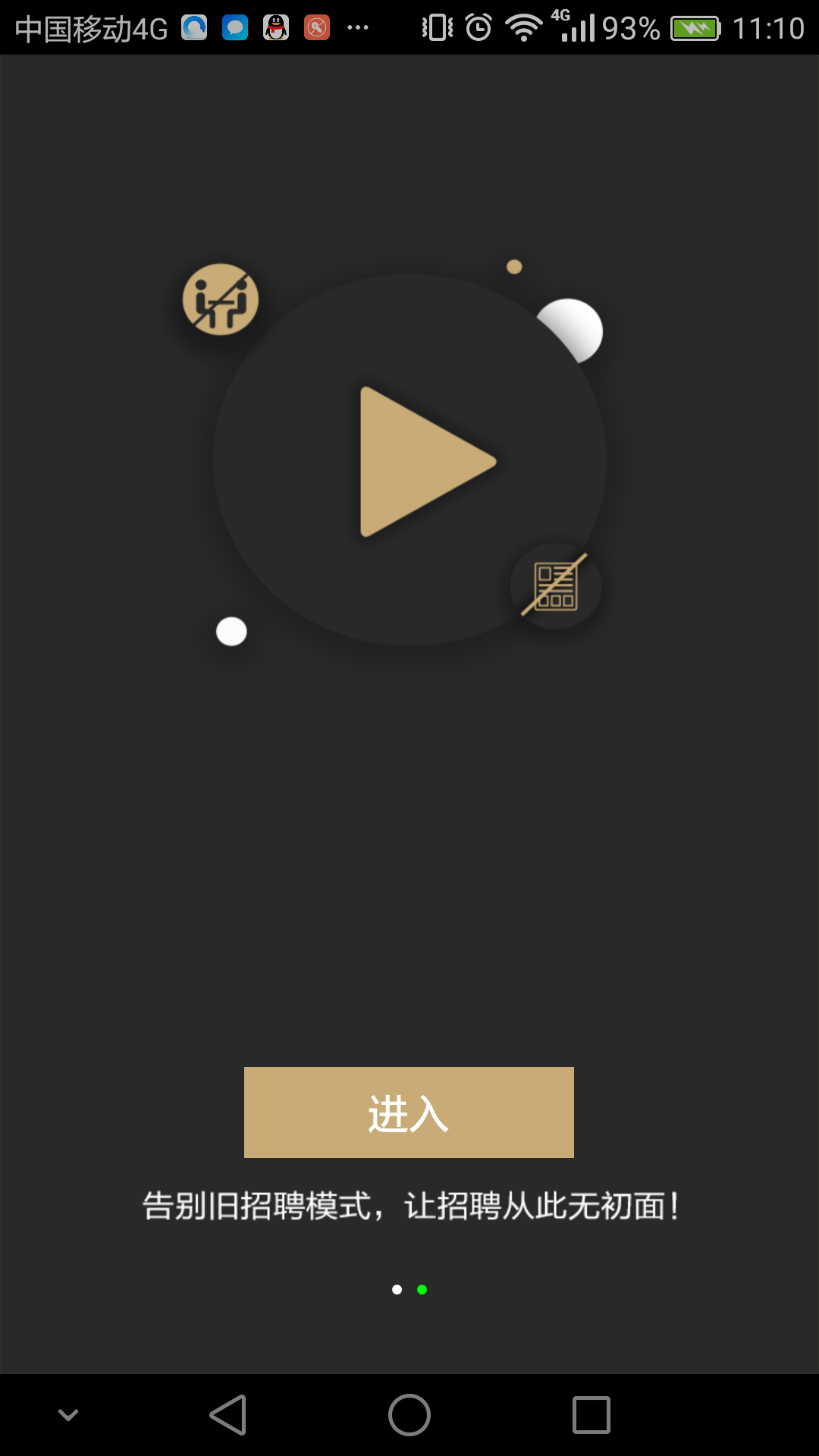819x1456 pixels.
Task: Open the recent apps view
Action: 591,1415
